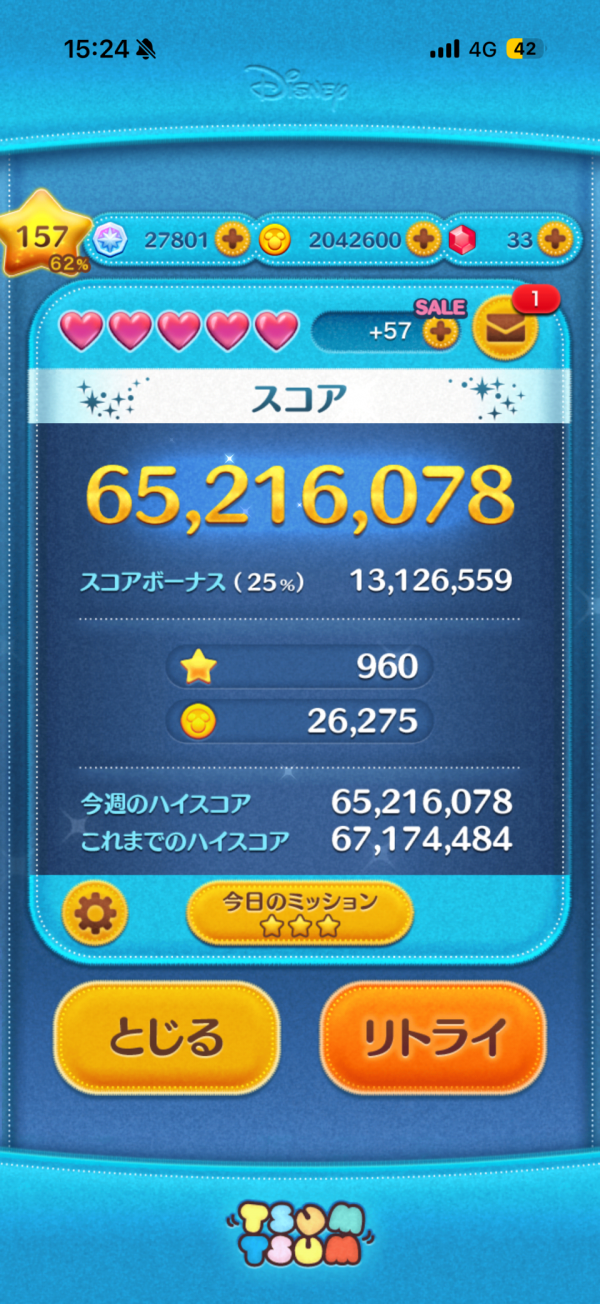
Task: Buy rubies with the plus beside 33
Action: coord(555,240)
